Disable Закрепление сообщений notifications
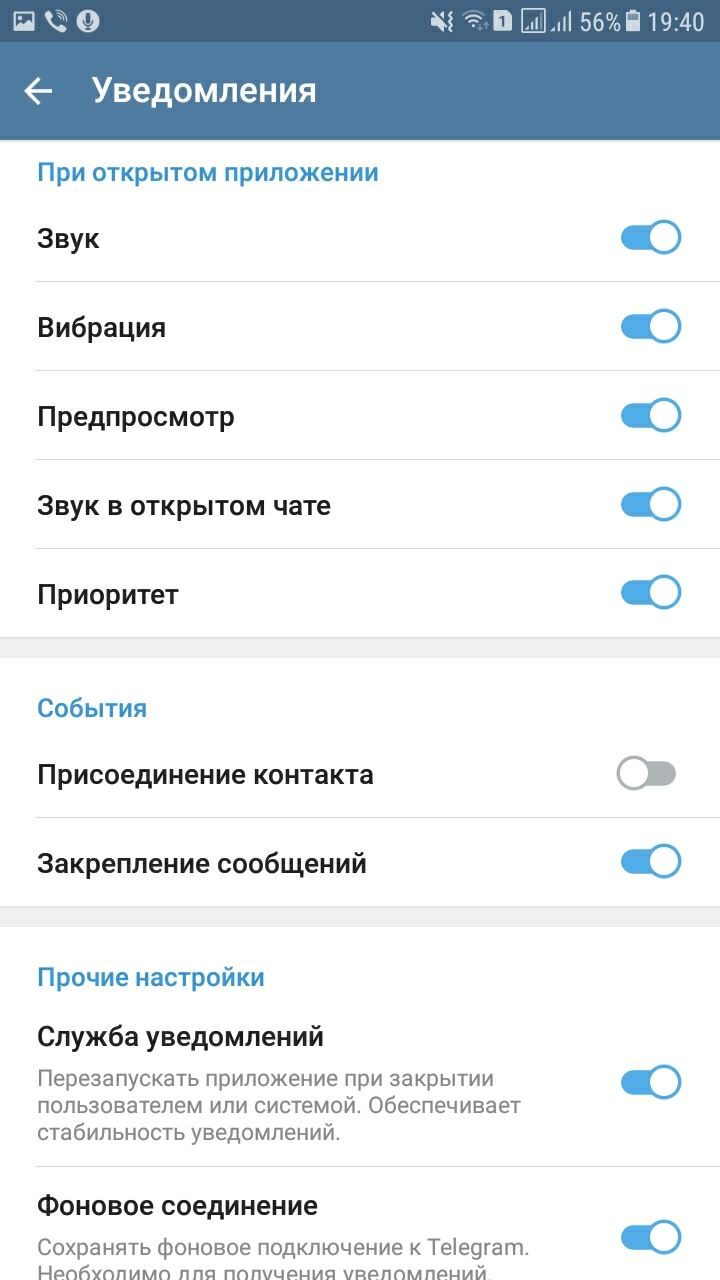 click(x=651, y=862)
